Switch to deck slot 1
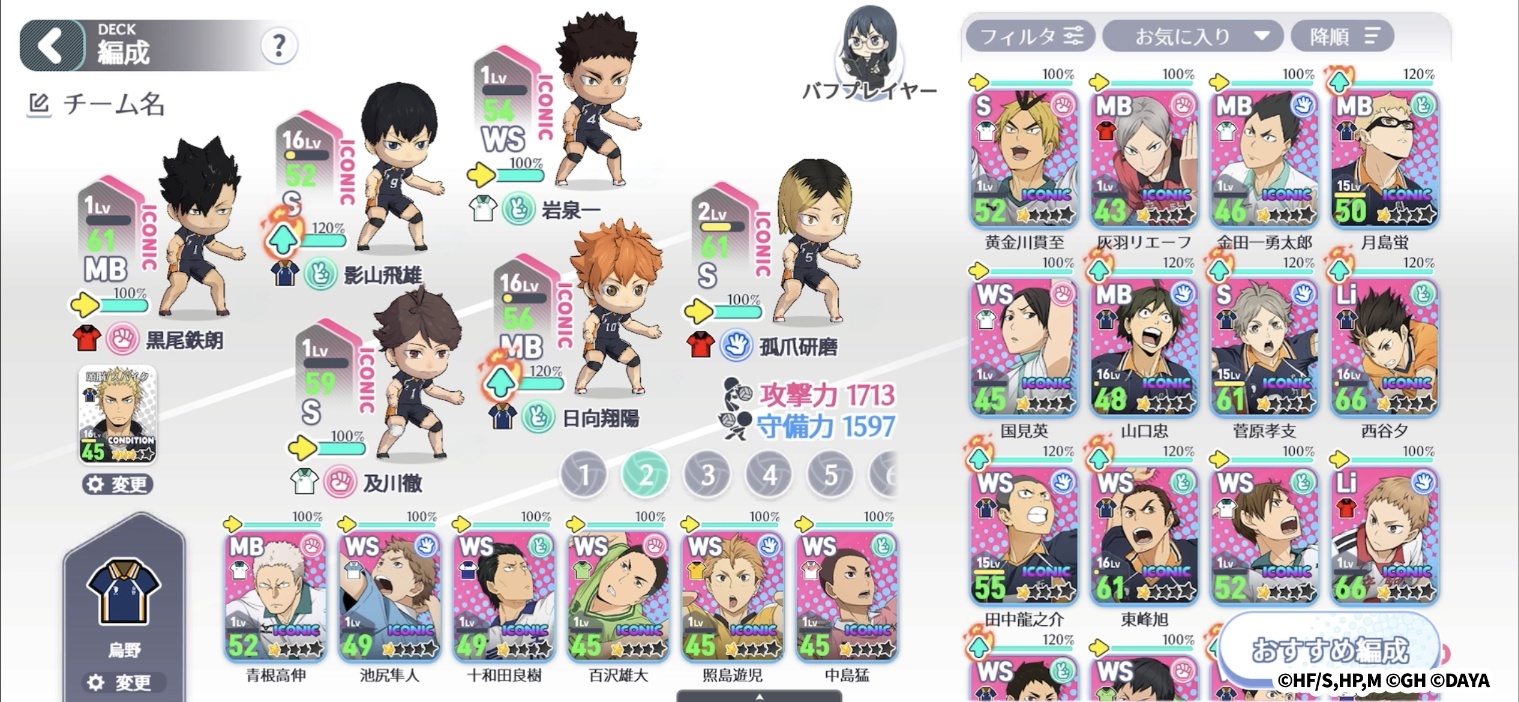This screenshot has width=1519, height=702. 584,475
